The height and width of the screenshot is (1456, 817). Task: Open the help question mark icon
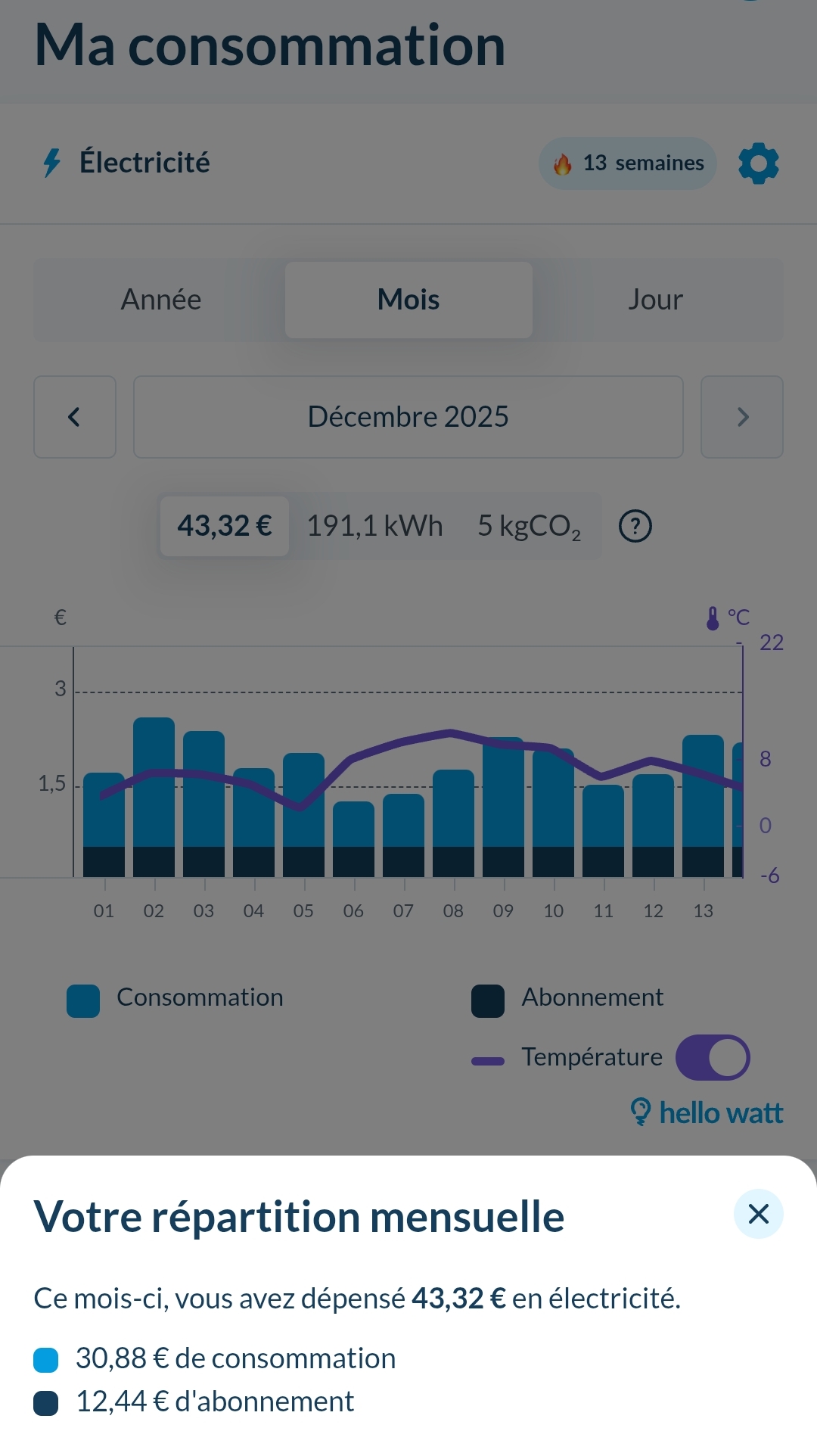tap(635, 526)
